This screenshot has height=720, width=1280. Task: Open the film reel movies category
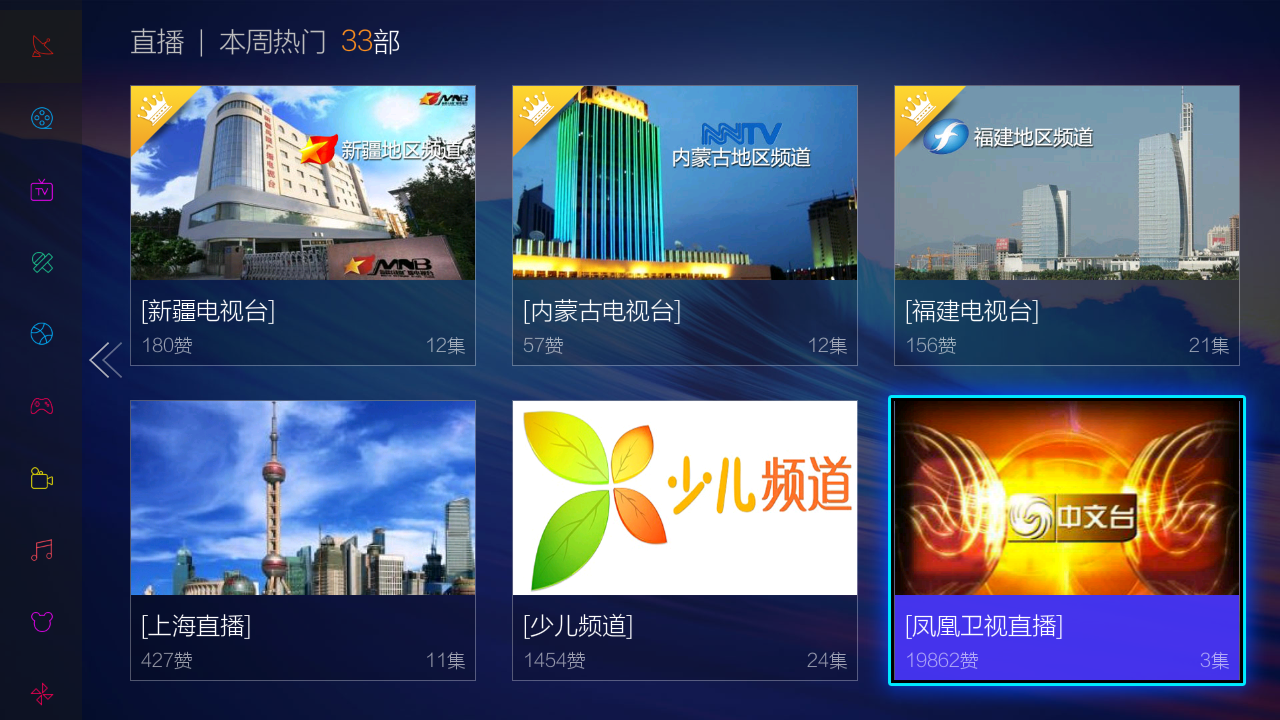pos(41,118)
